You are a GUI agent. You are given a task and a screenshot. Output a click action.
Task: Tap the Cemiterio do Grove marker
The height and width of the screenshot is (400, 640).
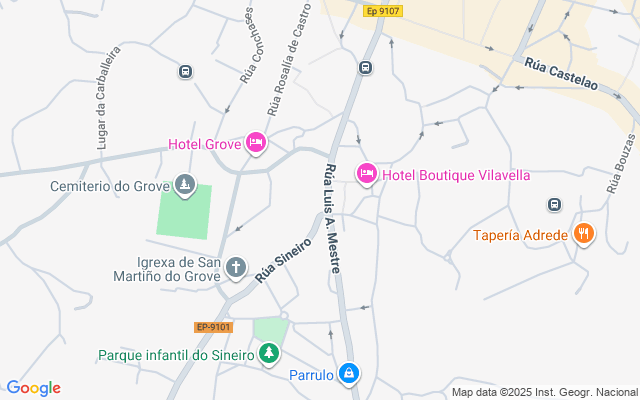pos(185,185)
